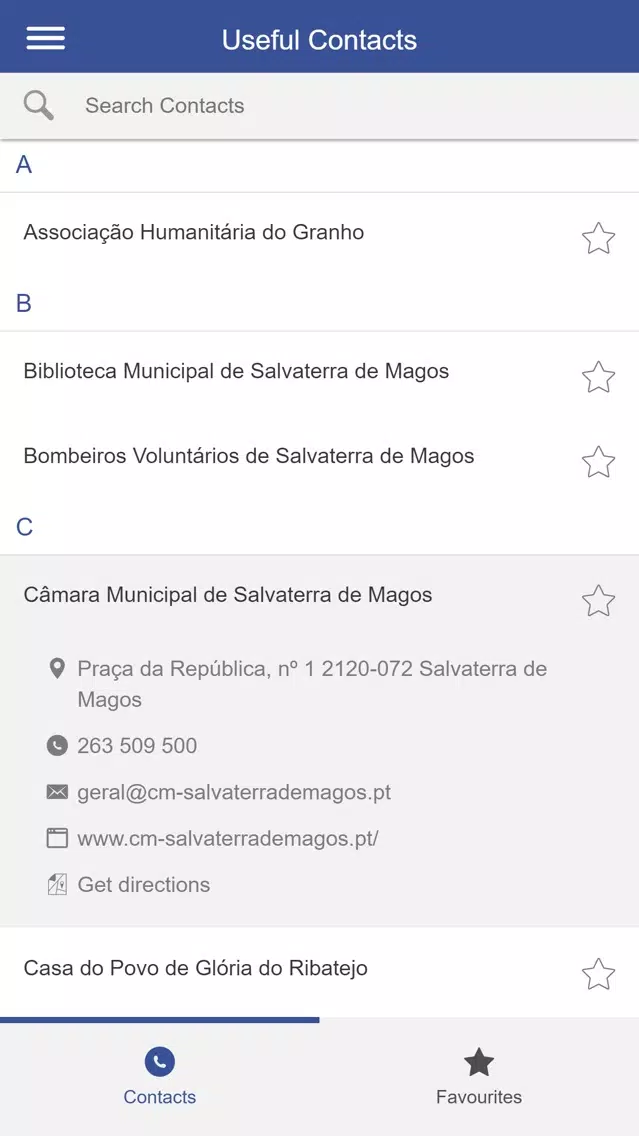The height and width of the screenshot is (1136, 639).
Task: Select the Contacts tab
Action: pyautogui.click(x=159, y=1077)
